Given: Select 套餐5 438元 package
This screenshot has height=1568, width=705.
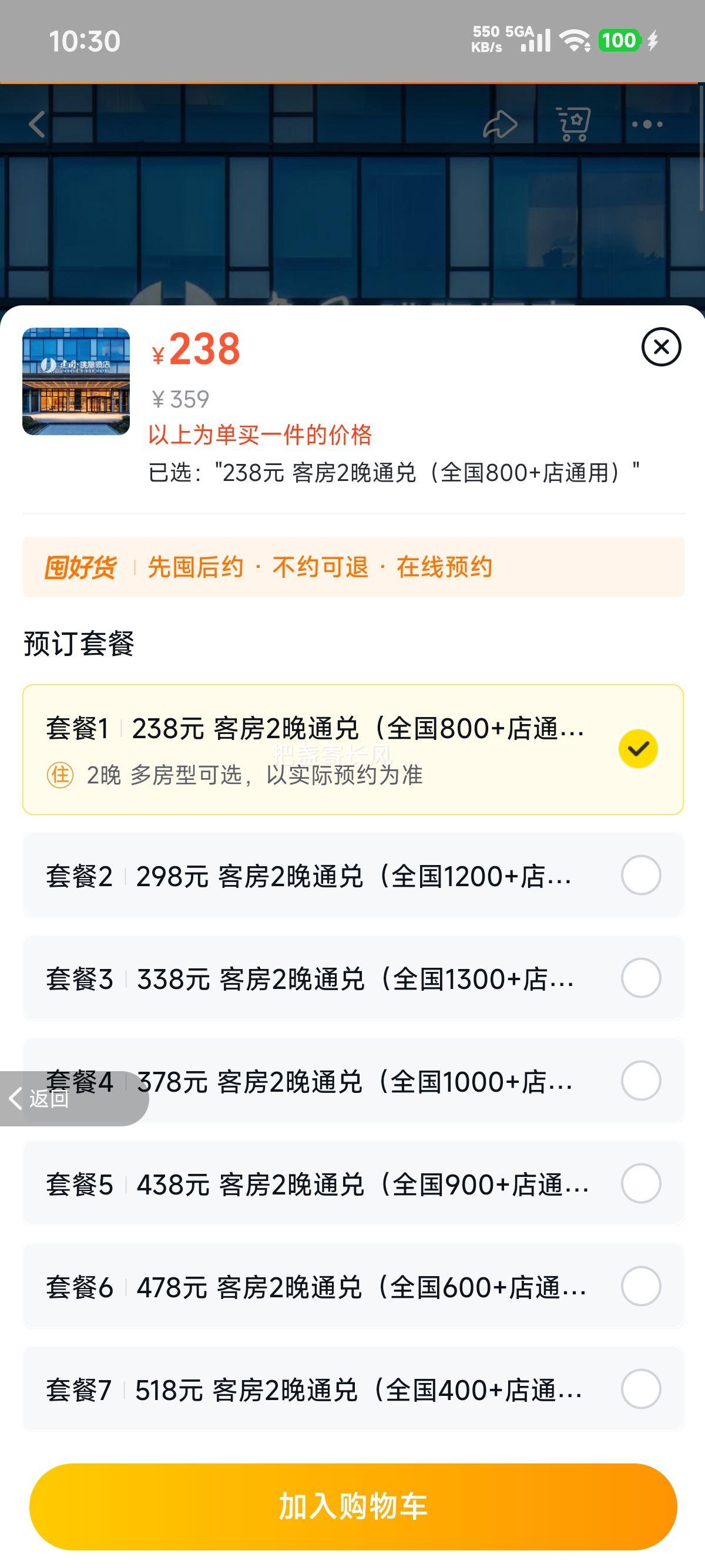Looking at the screenshot, I should click(x=353, y=1184).
